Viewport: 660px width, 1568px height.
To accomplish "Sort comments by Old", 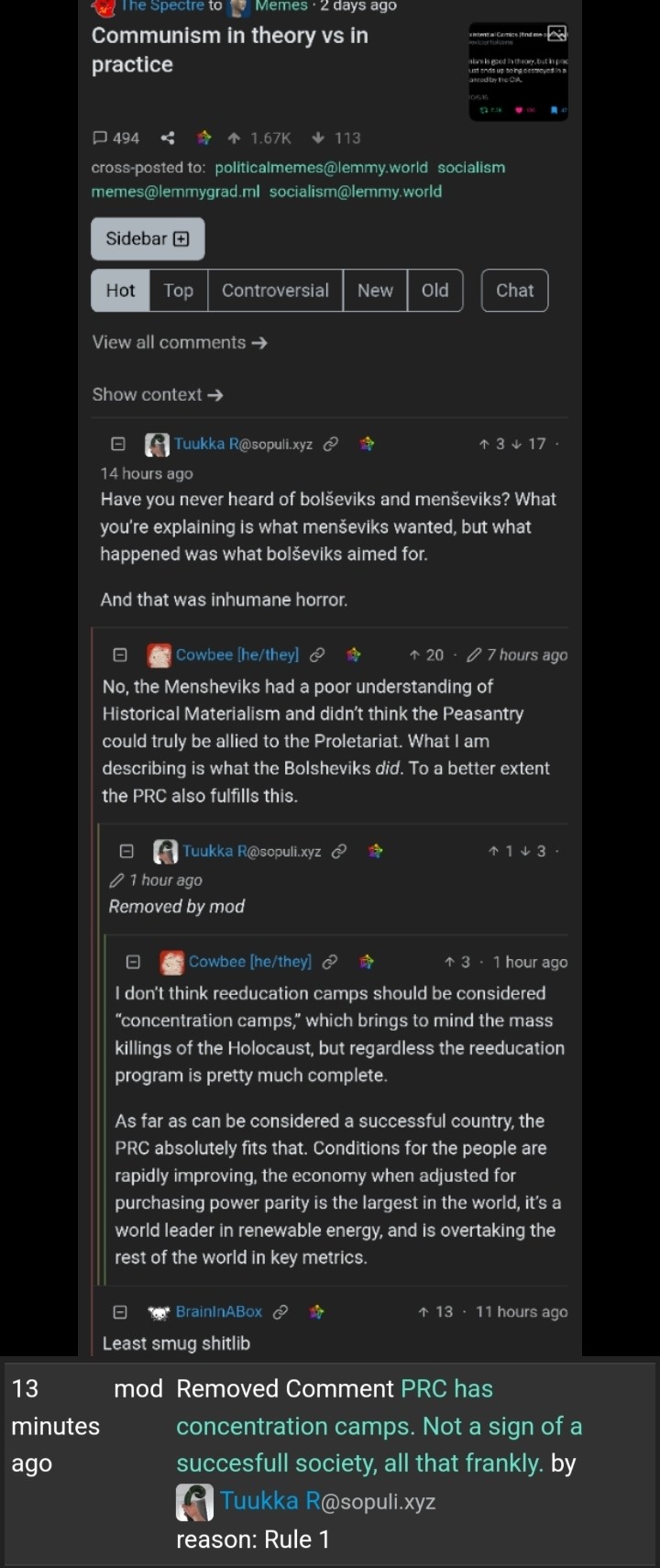I will (x=434, y=291).
